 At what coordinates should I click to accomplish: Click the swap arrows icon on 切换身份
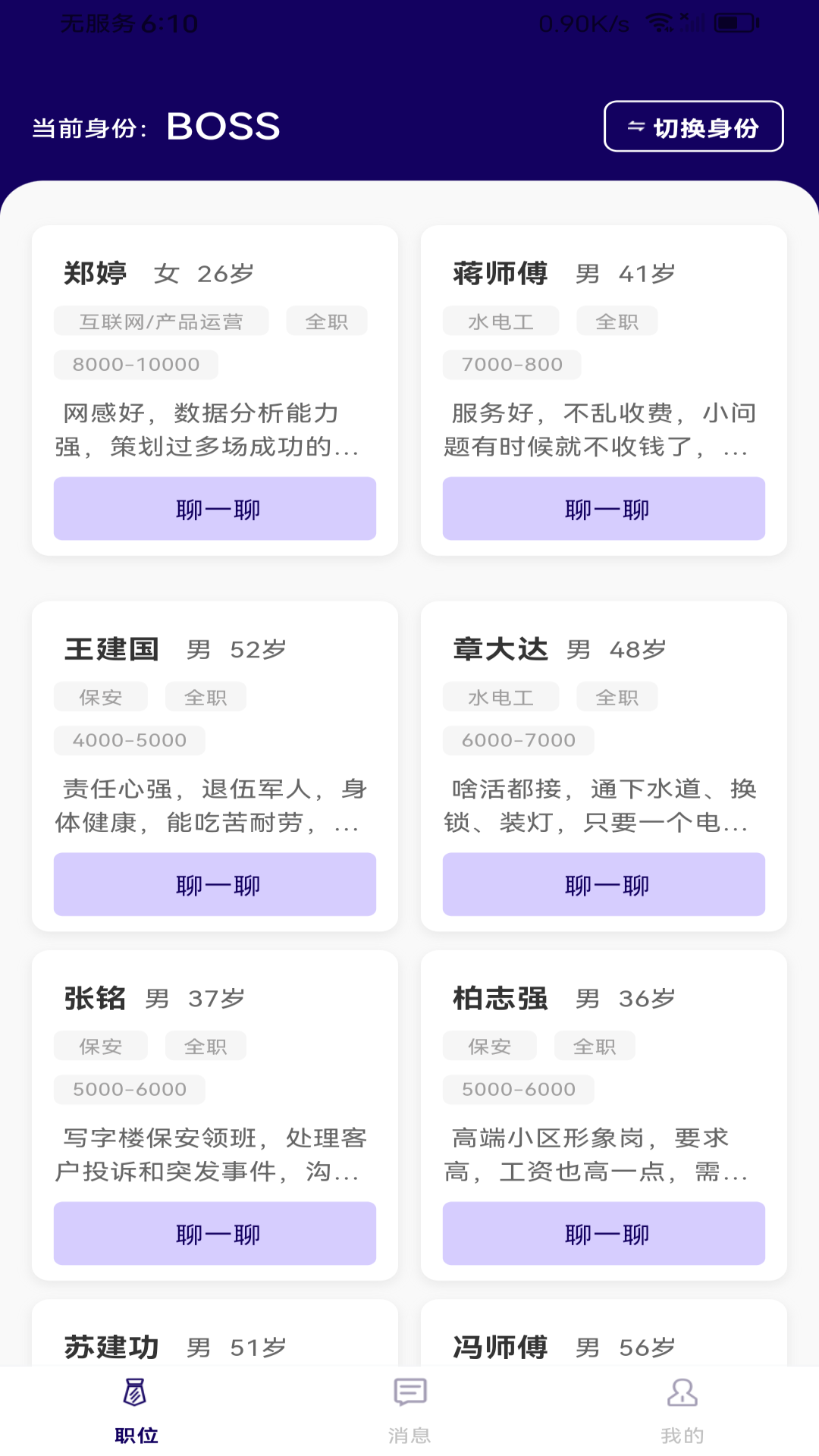click(x=637, y=127)
